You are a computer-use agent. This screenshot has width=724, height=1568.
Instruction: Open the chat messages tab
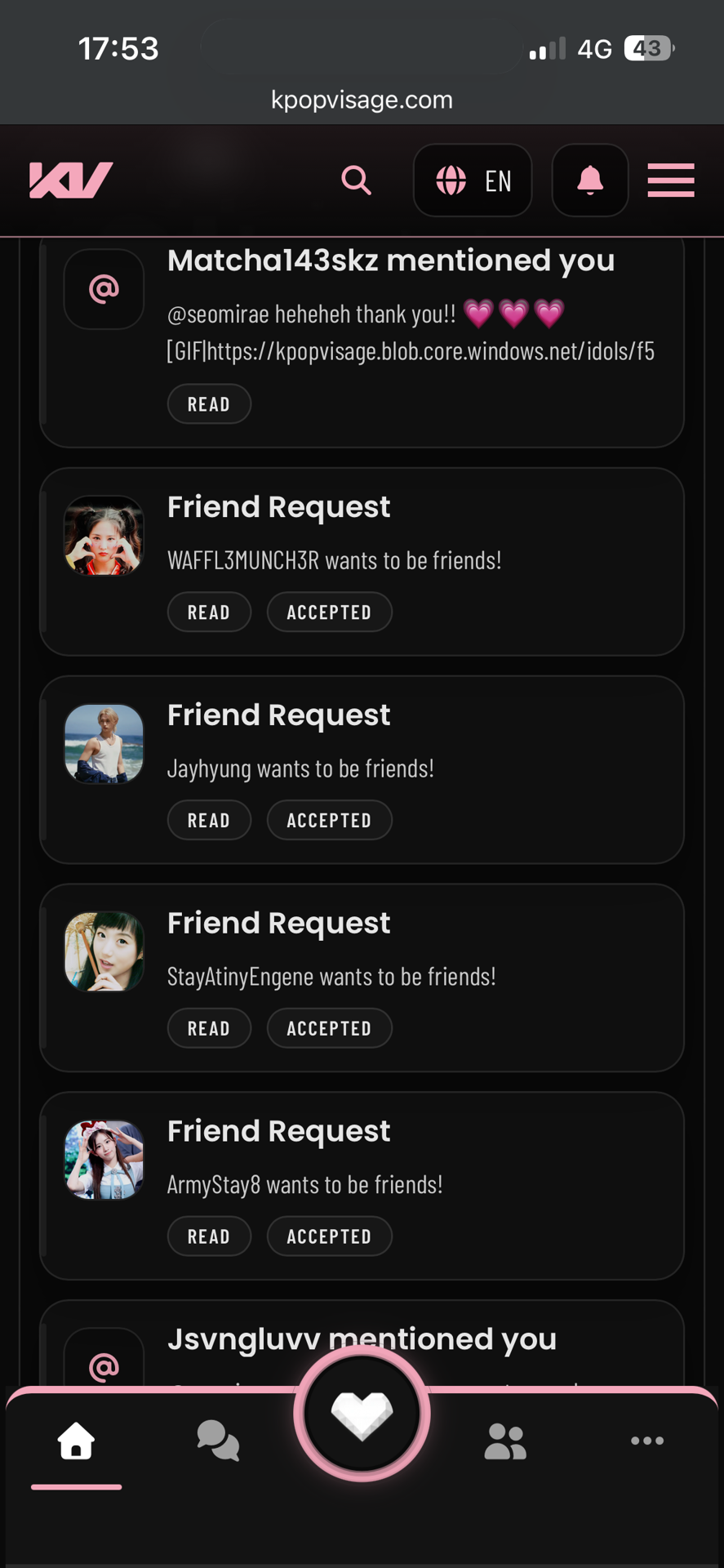(x=218, y=1441)
